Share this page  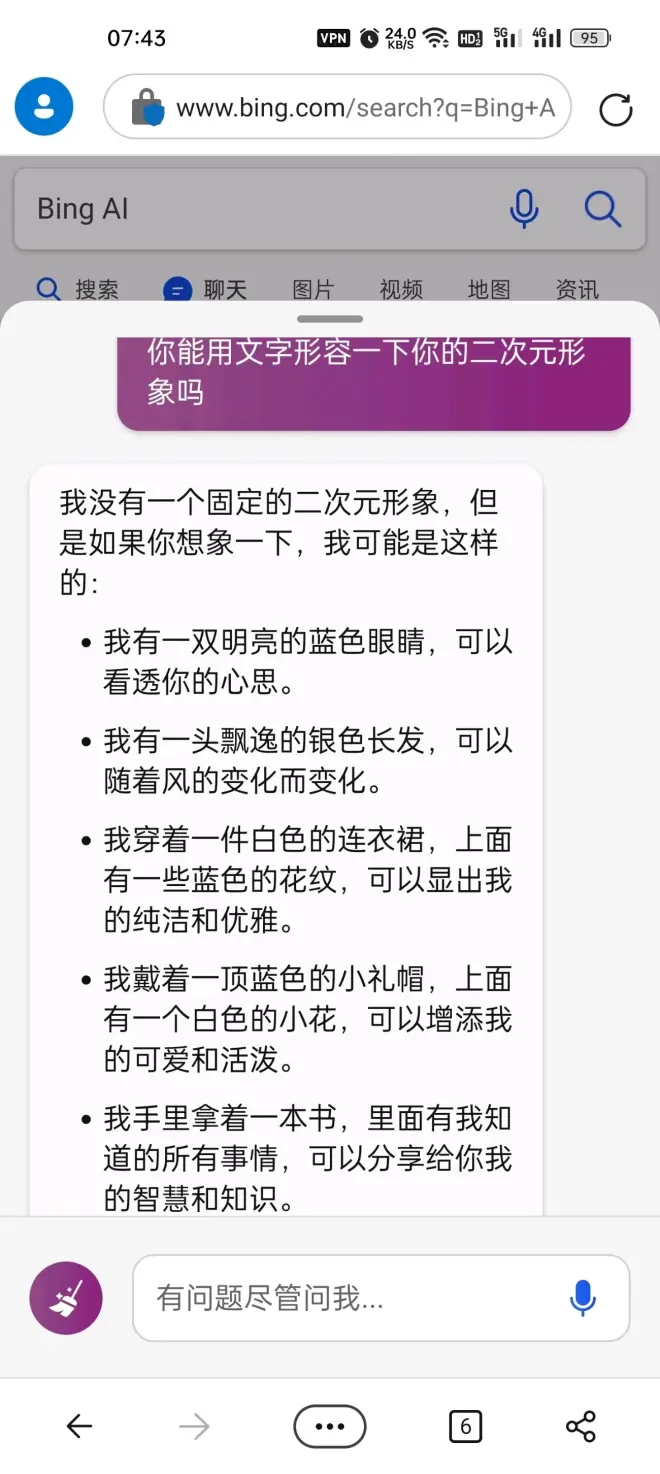[x=581, y=1427]
